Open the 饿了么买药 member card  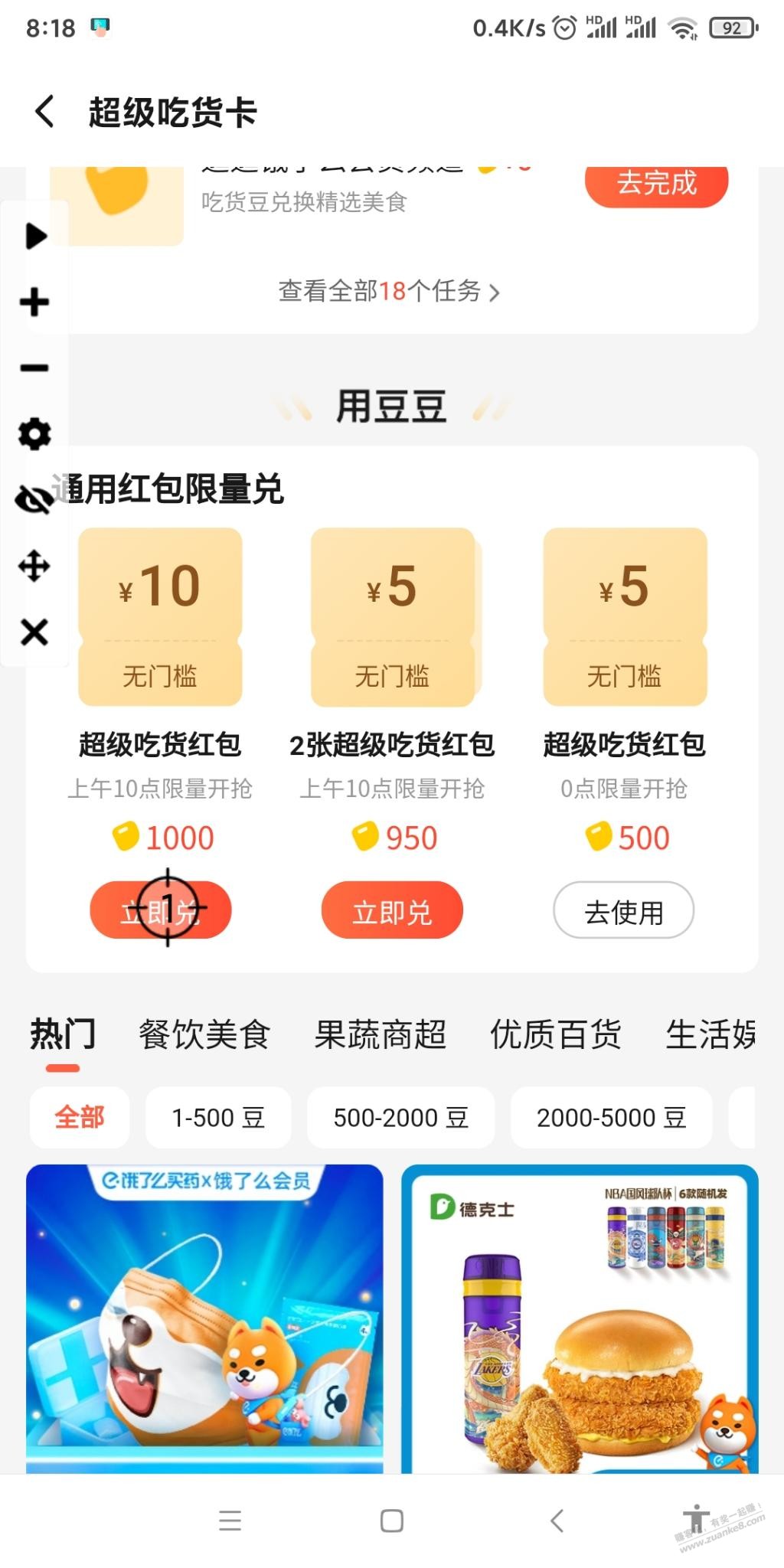204,1317
